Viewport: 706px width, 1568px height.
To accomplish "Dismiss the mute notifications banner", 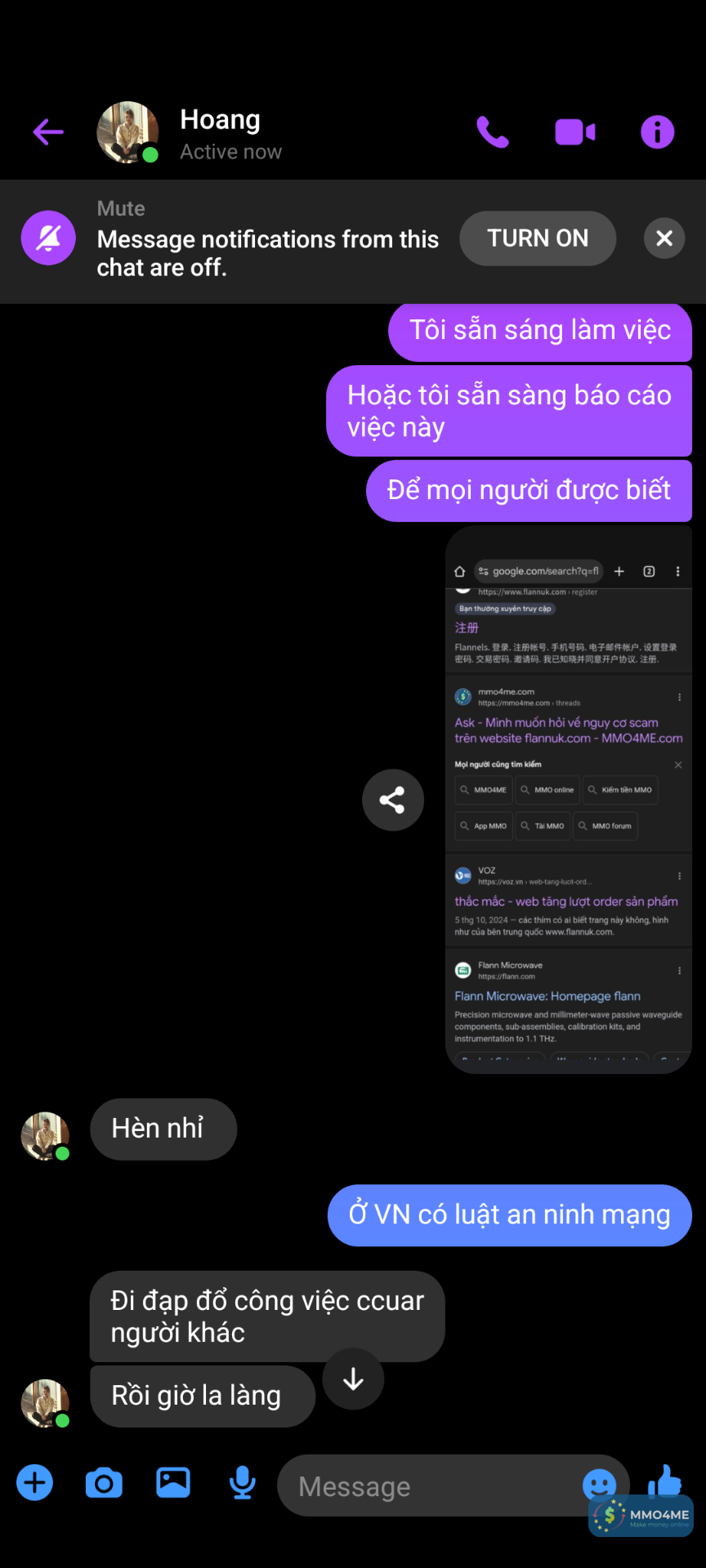I will [x=664, y=238].
